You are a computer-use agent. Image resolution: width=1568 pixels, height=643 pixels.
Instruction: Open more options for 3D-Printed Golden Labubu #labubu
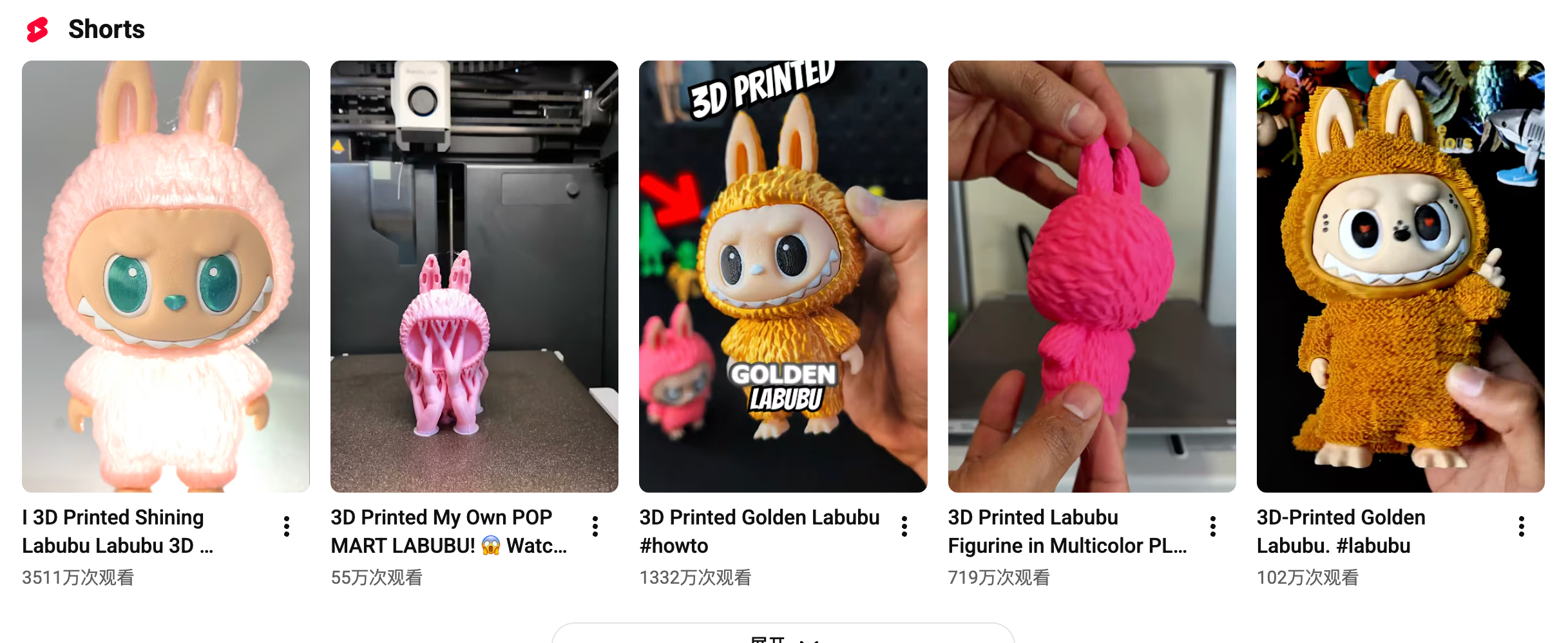[x=1522, y=526]
